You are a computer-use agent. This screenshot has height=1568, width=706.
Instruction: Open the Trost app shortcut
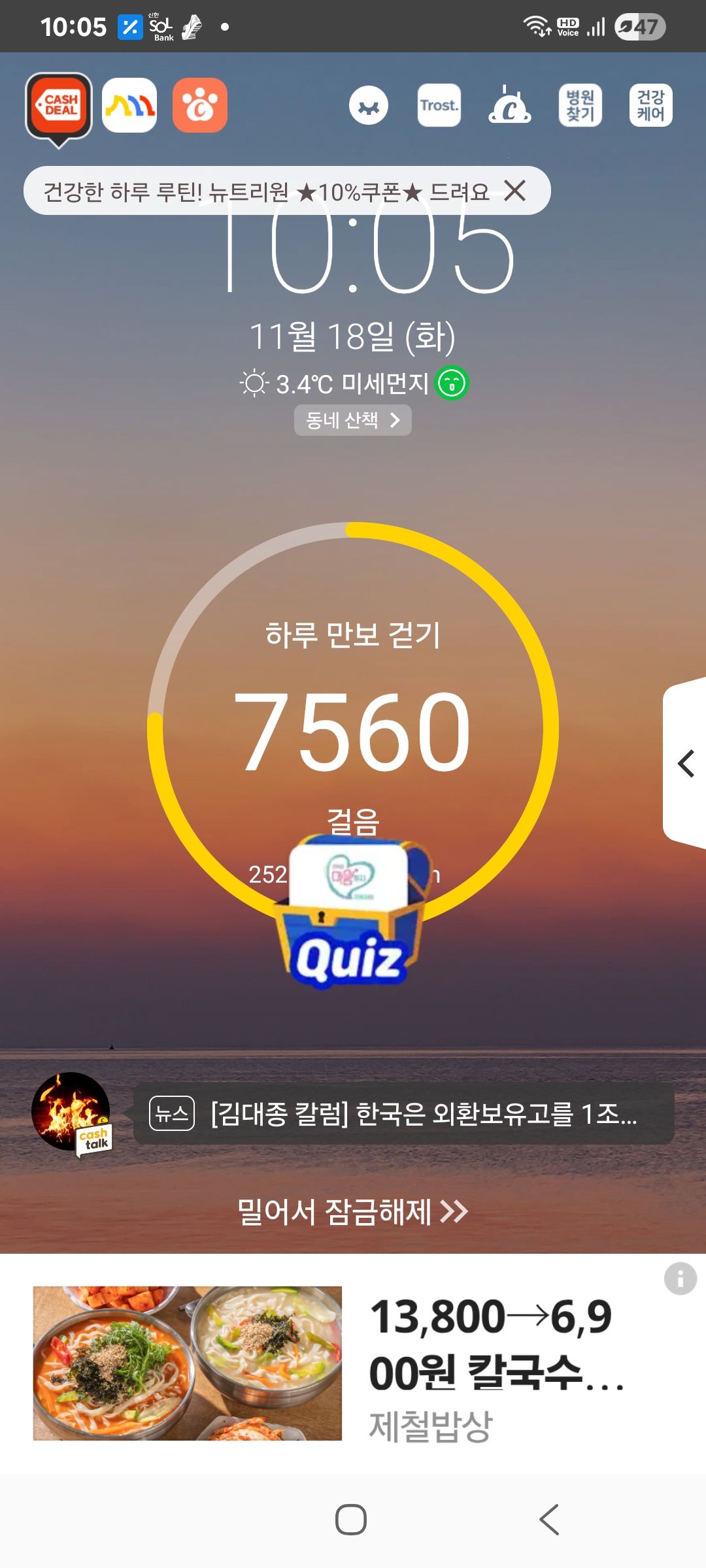point(439,105)
